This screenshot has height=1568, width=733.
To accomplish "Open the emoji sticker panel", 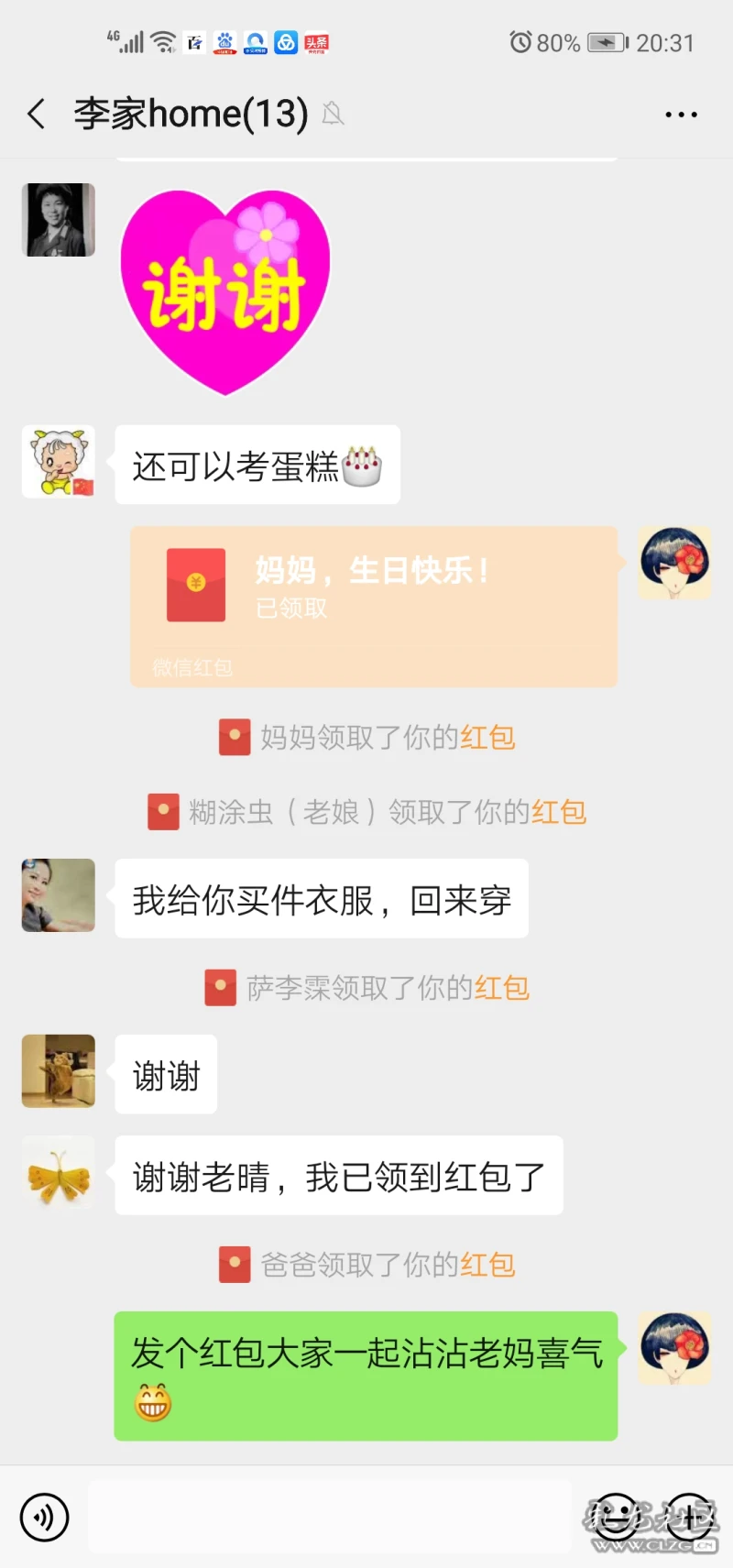I will 616,1518.
